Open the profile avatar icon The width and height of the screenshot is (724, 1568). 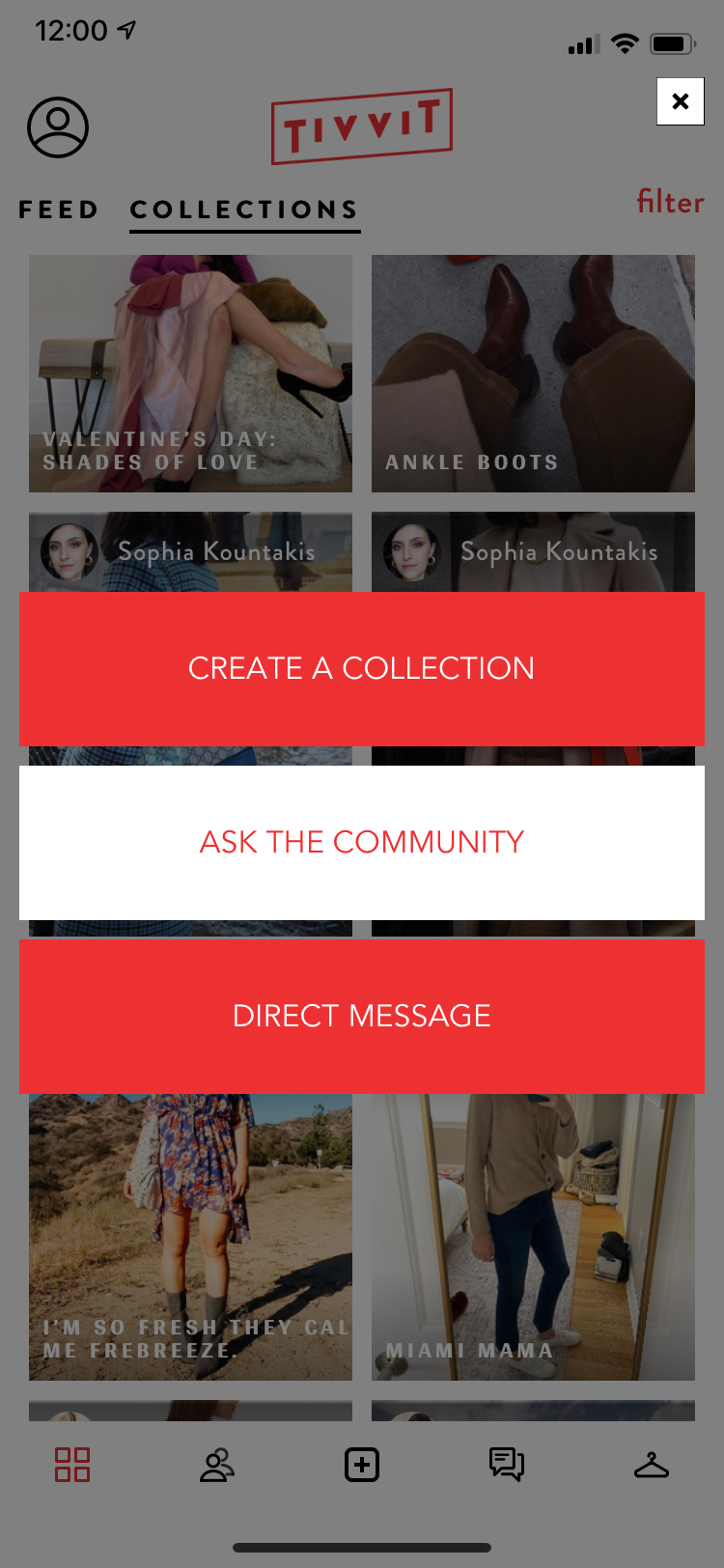tap(58, 126)
